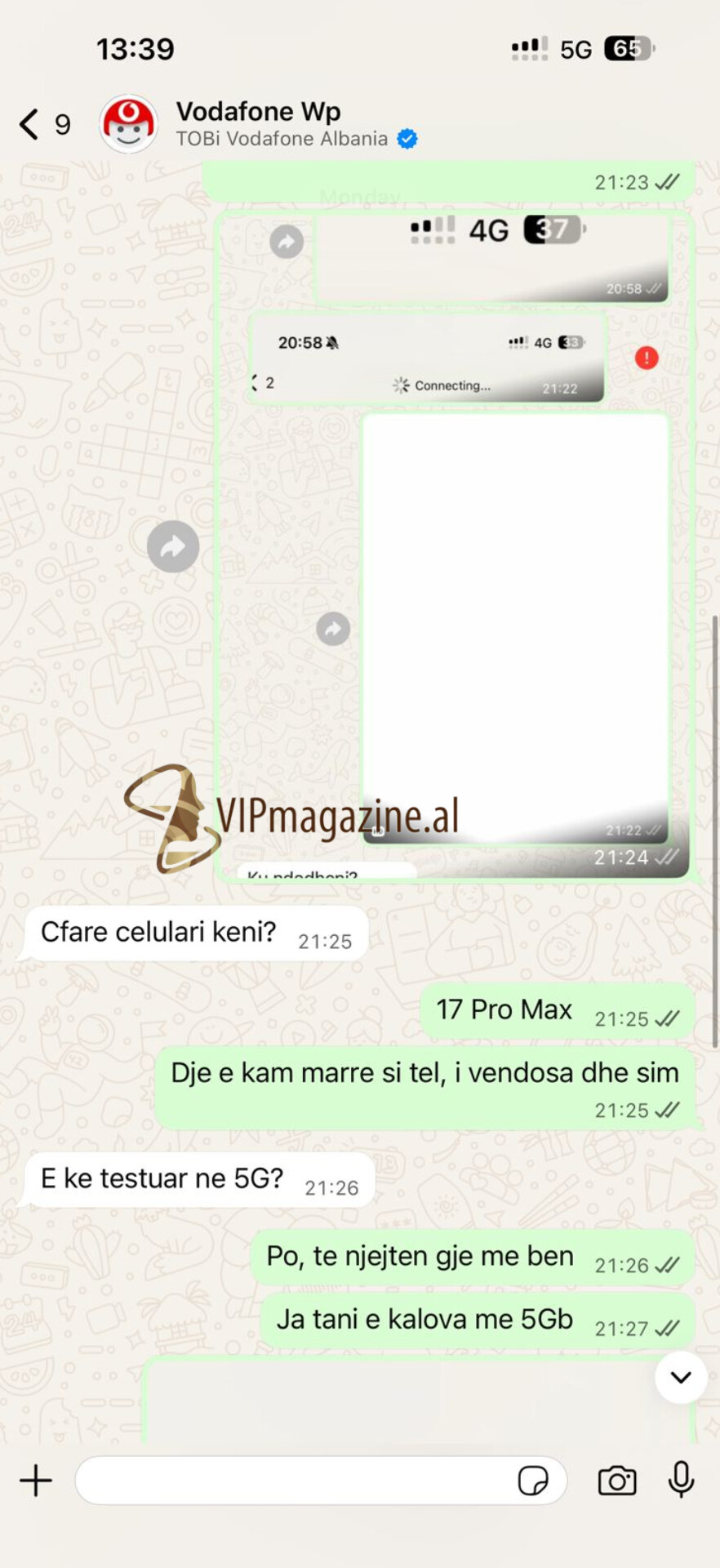Tap the microphone voice message icon
This screenshot has height=1568, width=720.
681,1479
